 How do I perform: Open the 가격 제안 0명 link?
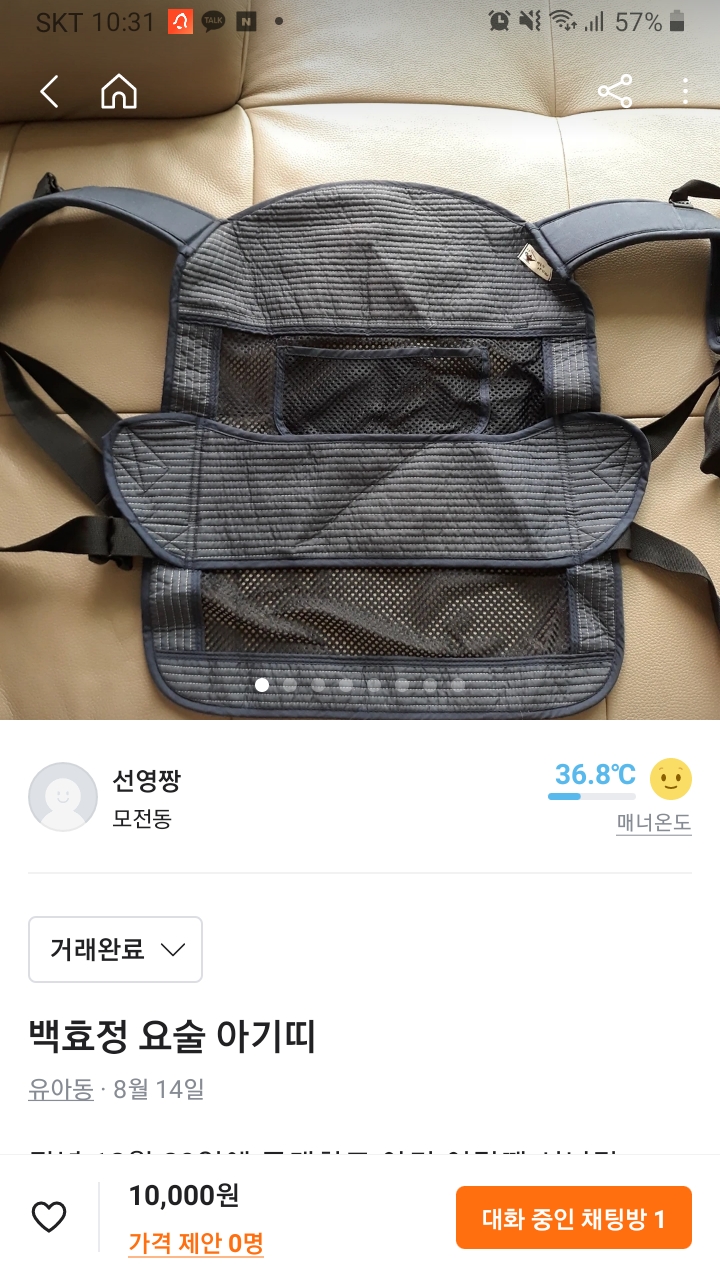(x=196, y=1243)
